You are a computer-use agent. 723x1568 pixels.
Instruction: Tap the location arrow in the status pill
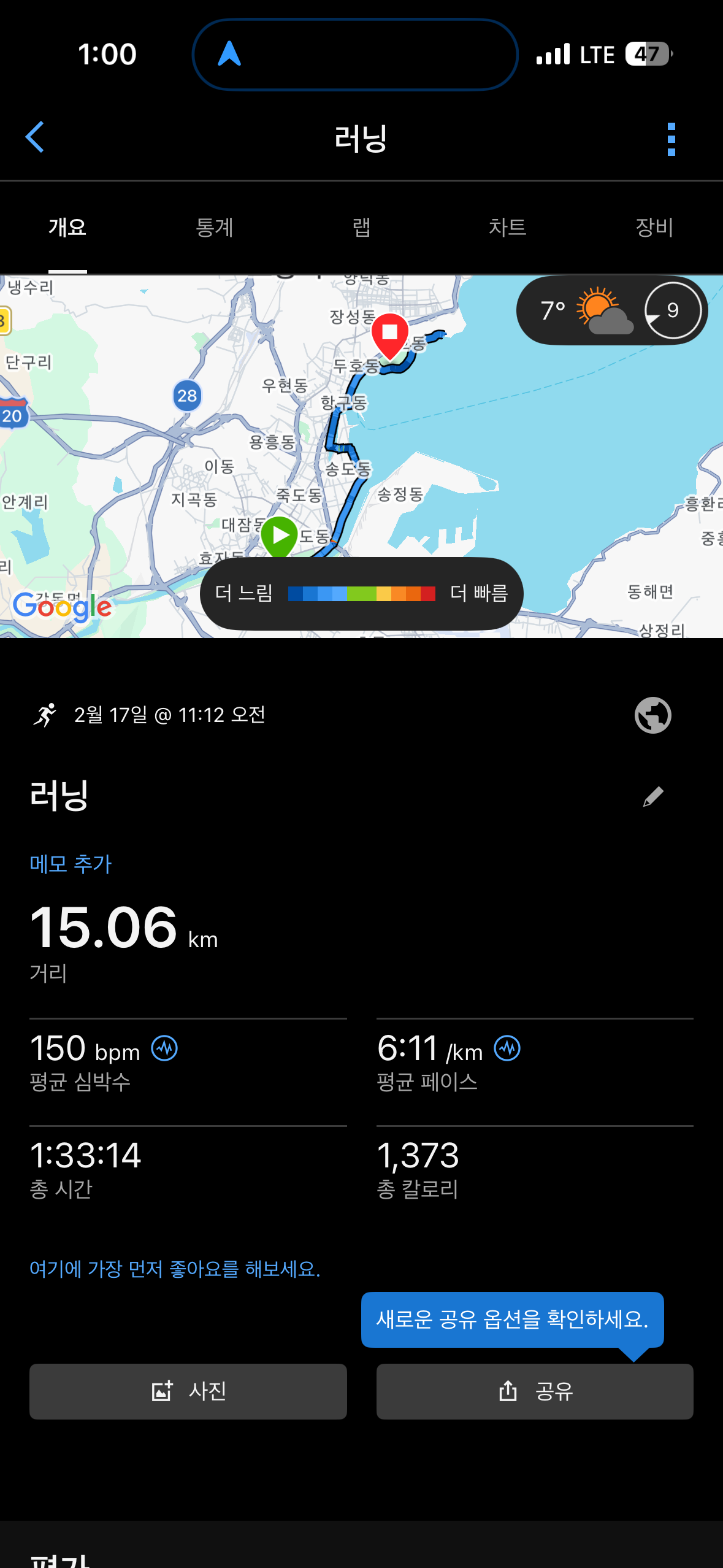[x=229, y=54]
